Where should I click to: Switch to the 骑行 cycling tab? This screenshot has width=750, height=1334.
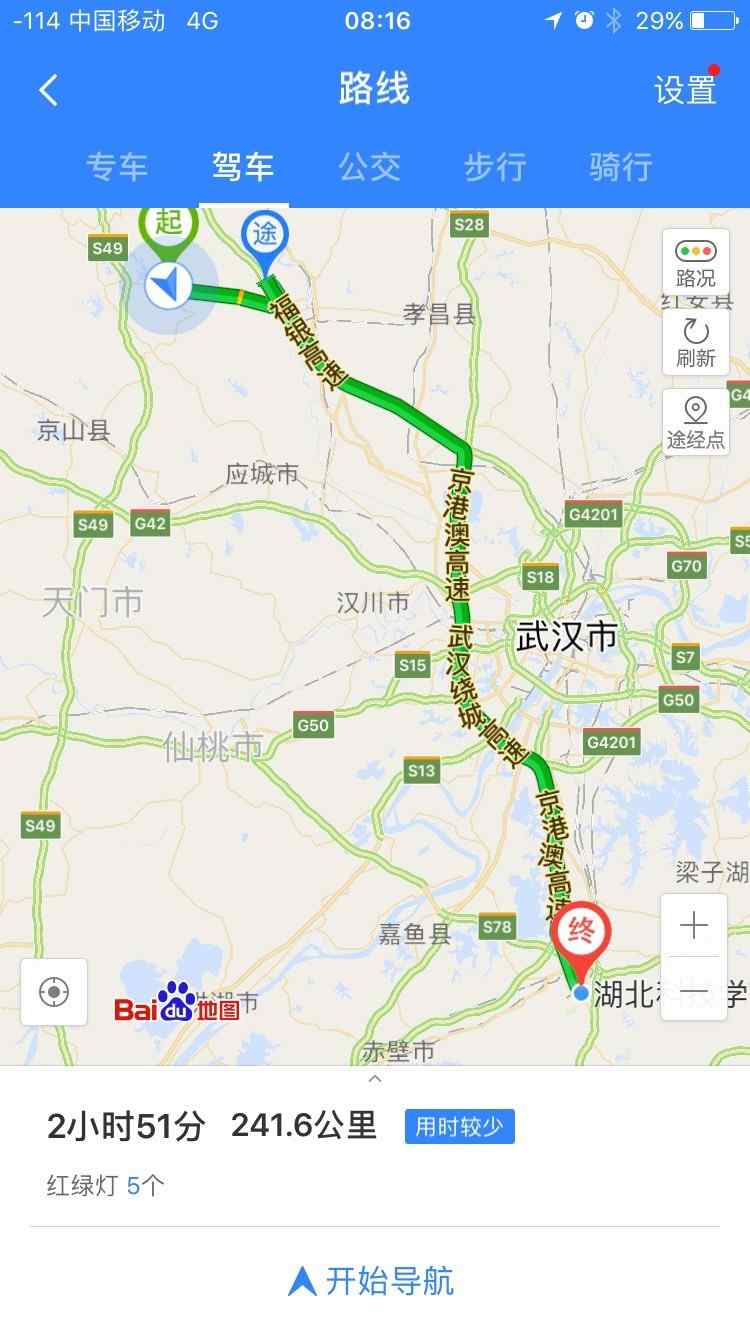(x=621, y=167)
